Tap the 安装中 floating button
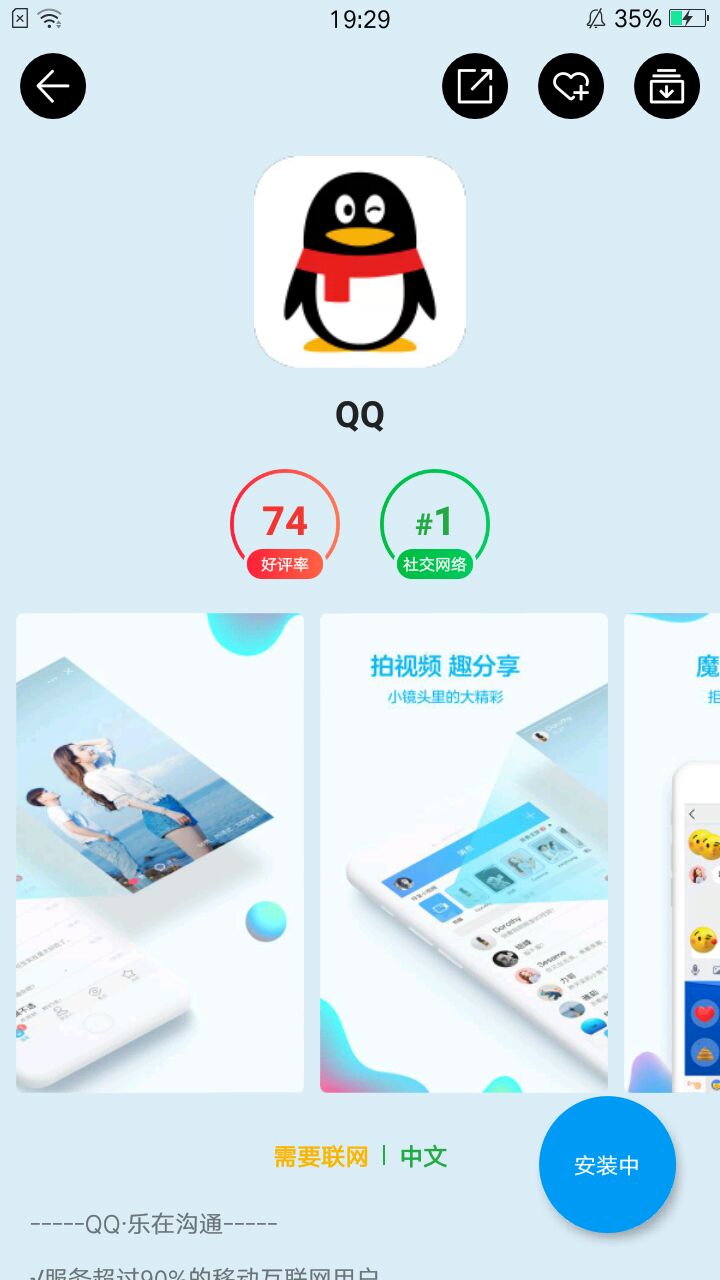Viewport: 720px width, 1280px height. [x=607, y=1165]
